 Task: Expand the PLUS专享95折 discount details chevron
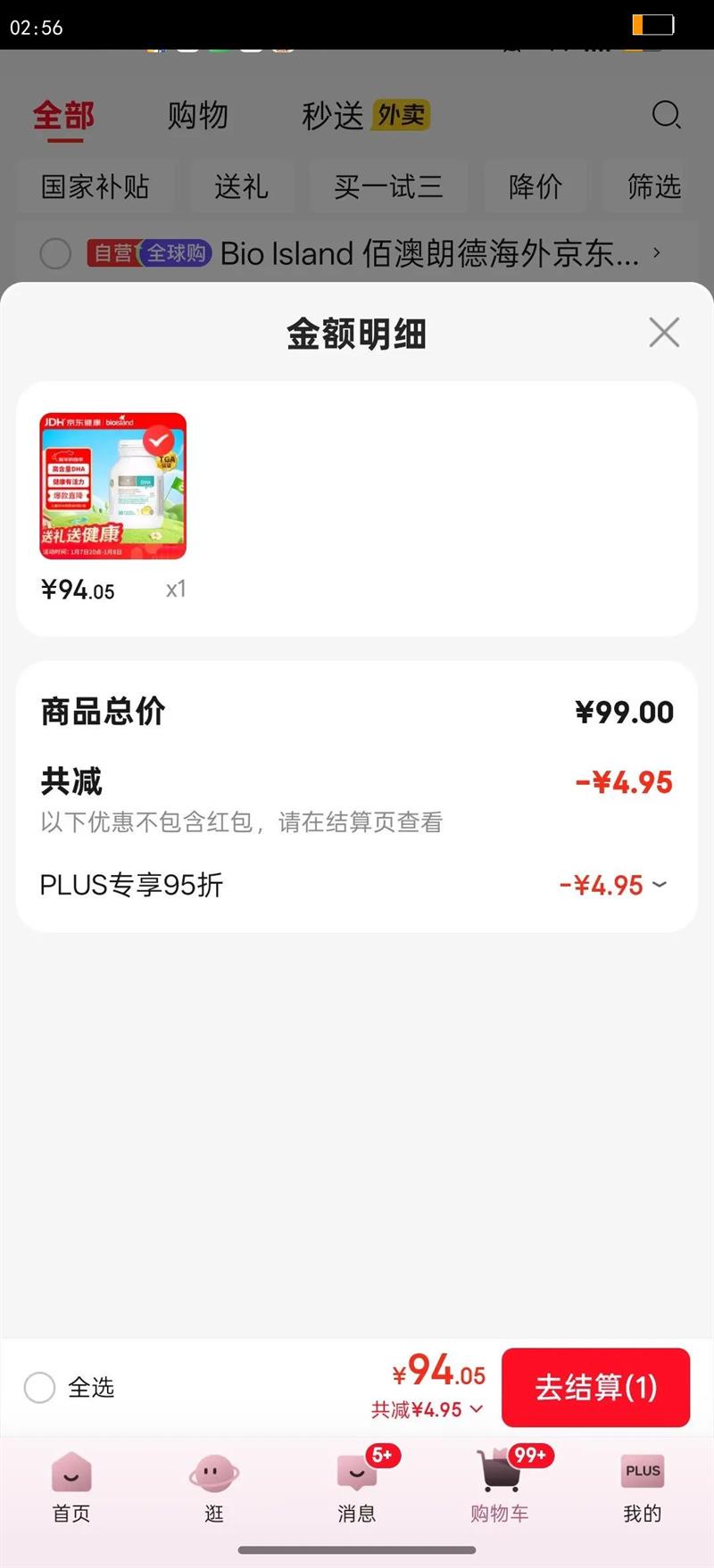pyautogui.click(x=660, y=885)
